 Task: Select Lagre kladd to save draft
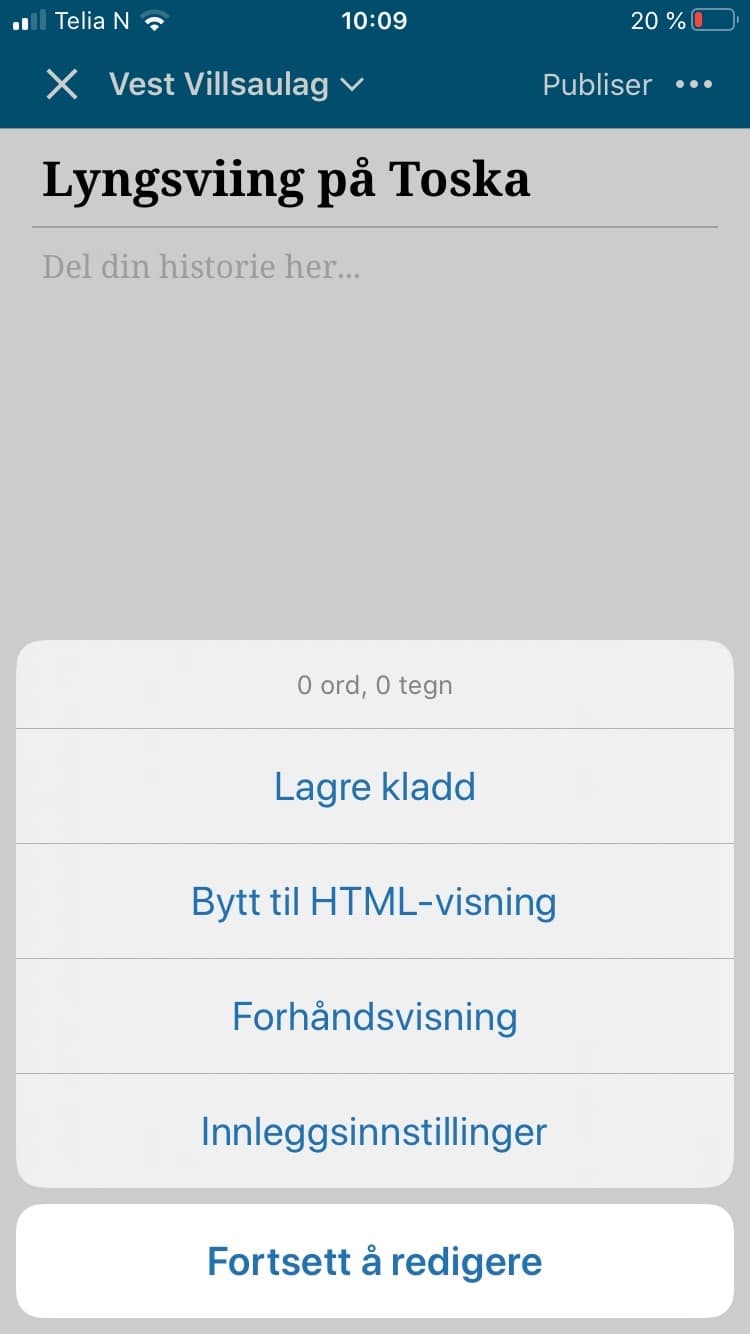[x=375, y=786]
